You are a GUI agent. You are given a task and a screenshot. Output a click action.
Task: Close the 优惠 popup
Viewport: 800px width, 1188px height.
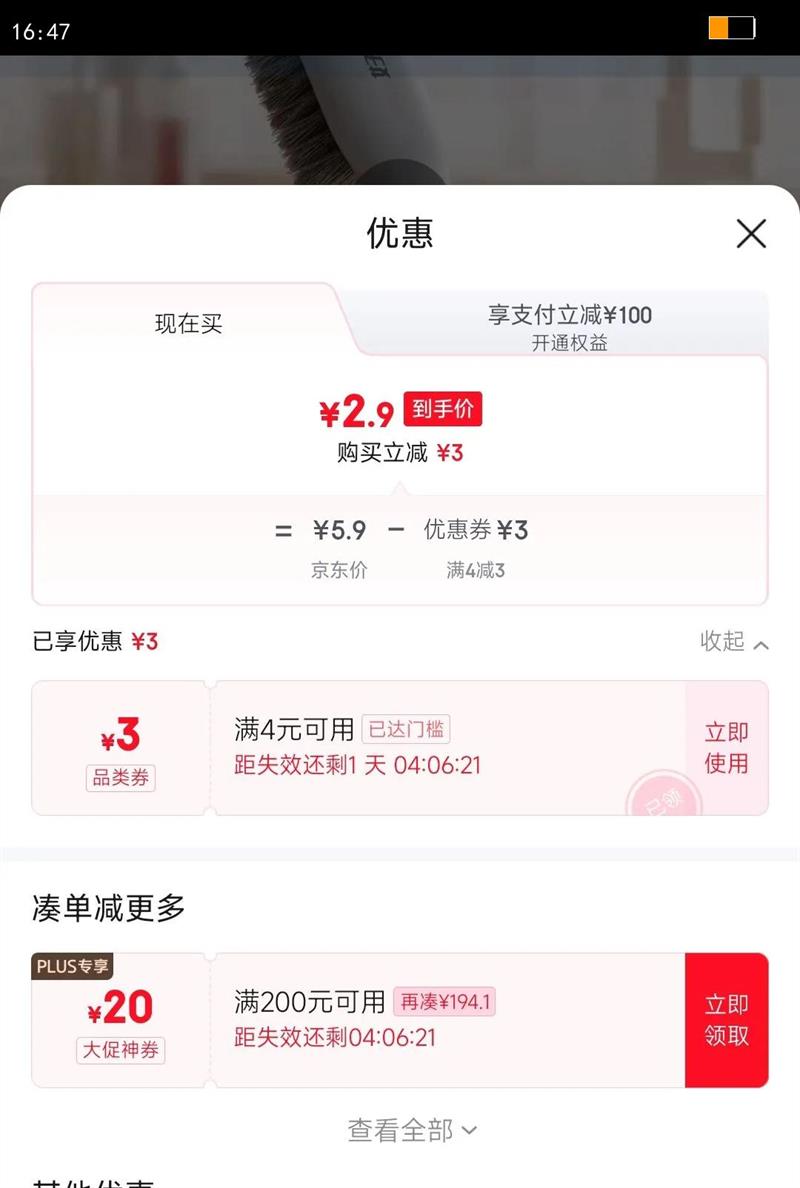click(751, 233)
